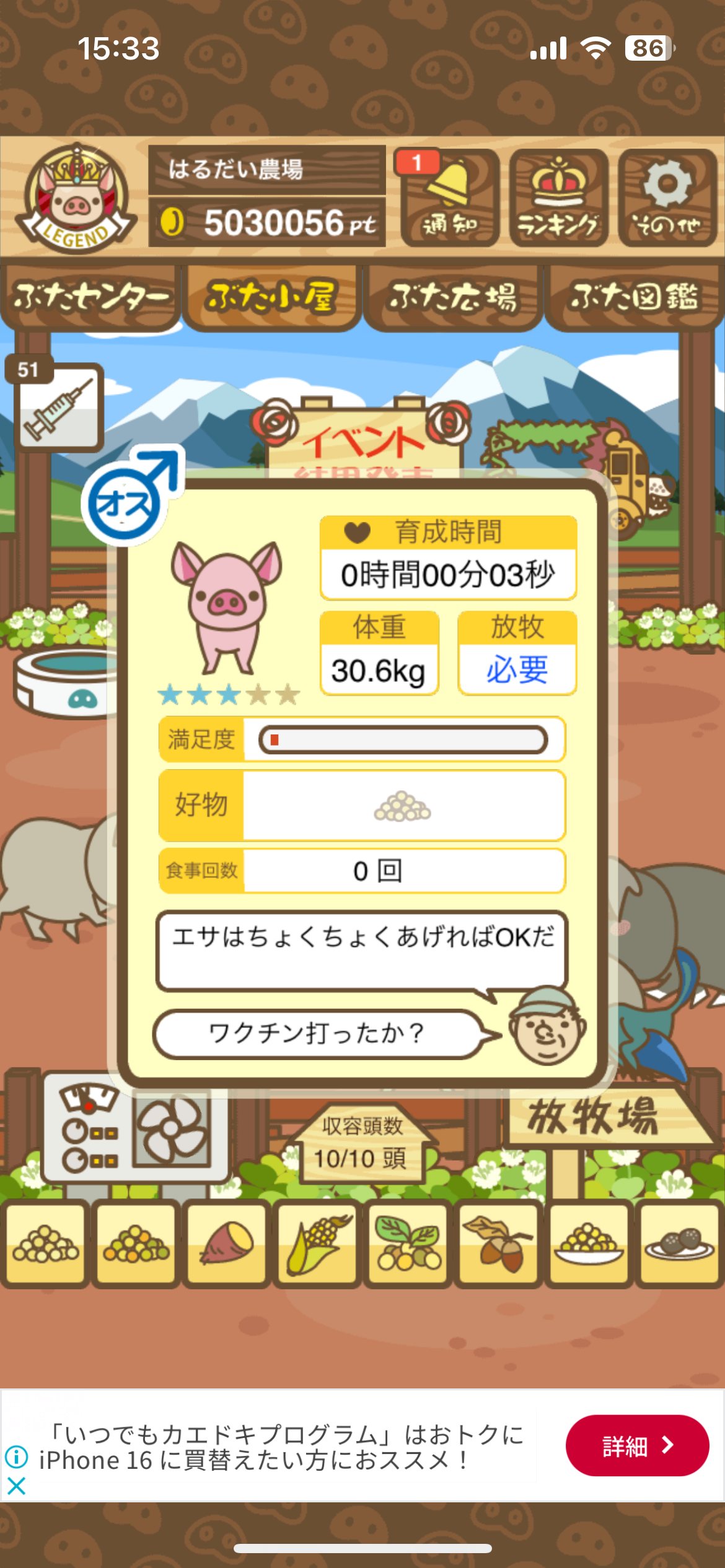This screenshot has height=1568, width=725.
Task: Select the acorn feed
Action: point(498,1242)
